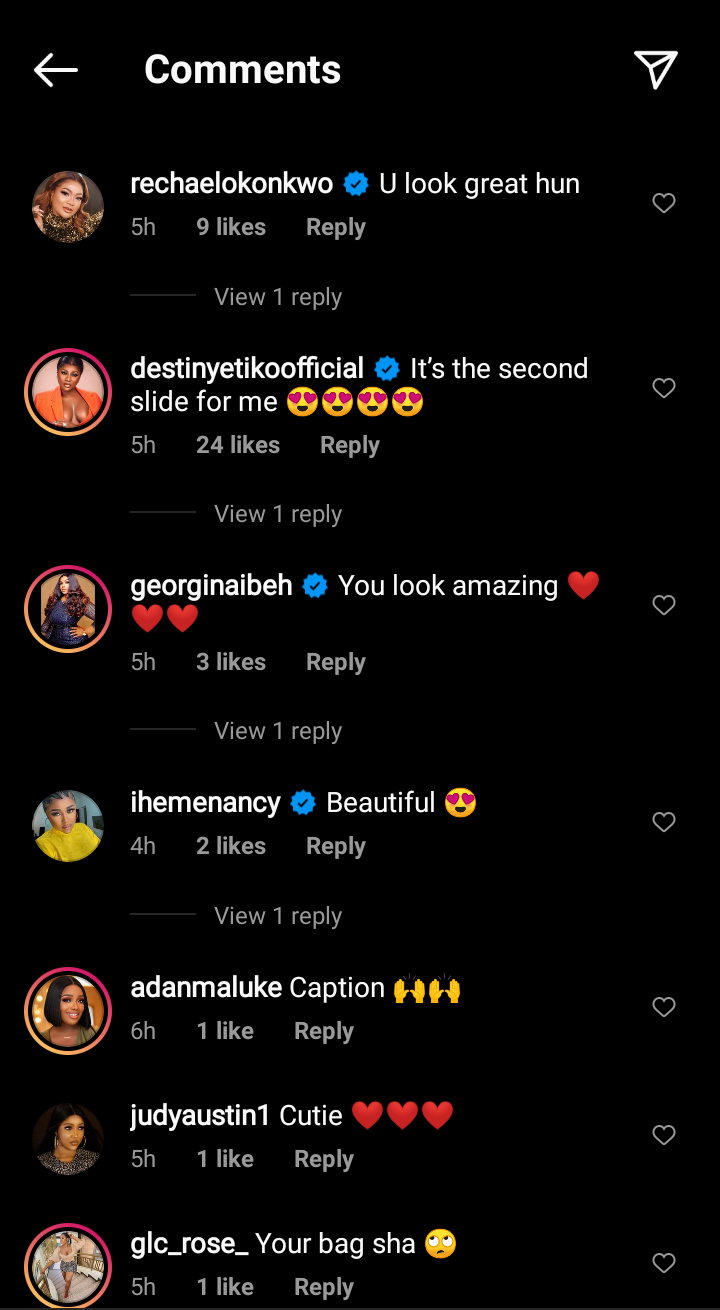Like ihemenancy's 'Beautiful' comment
Image resolution: width=720 pixels, height=1310 pixels.
tap(664, 822)
